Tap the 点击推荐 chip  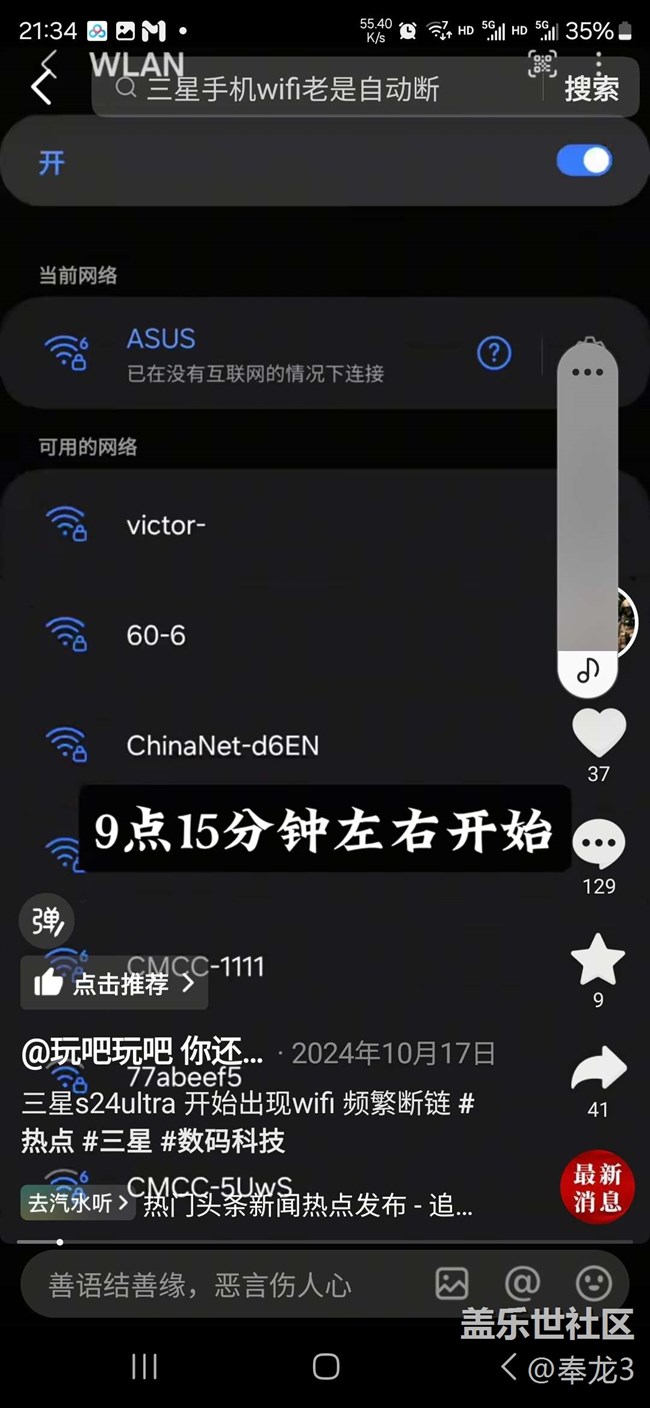tap(114, 983)
